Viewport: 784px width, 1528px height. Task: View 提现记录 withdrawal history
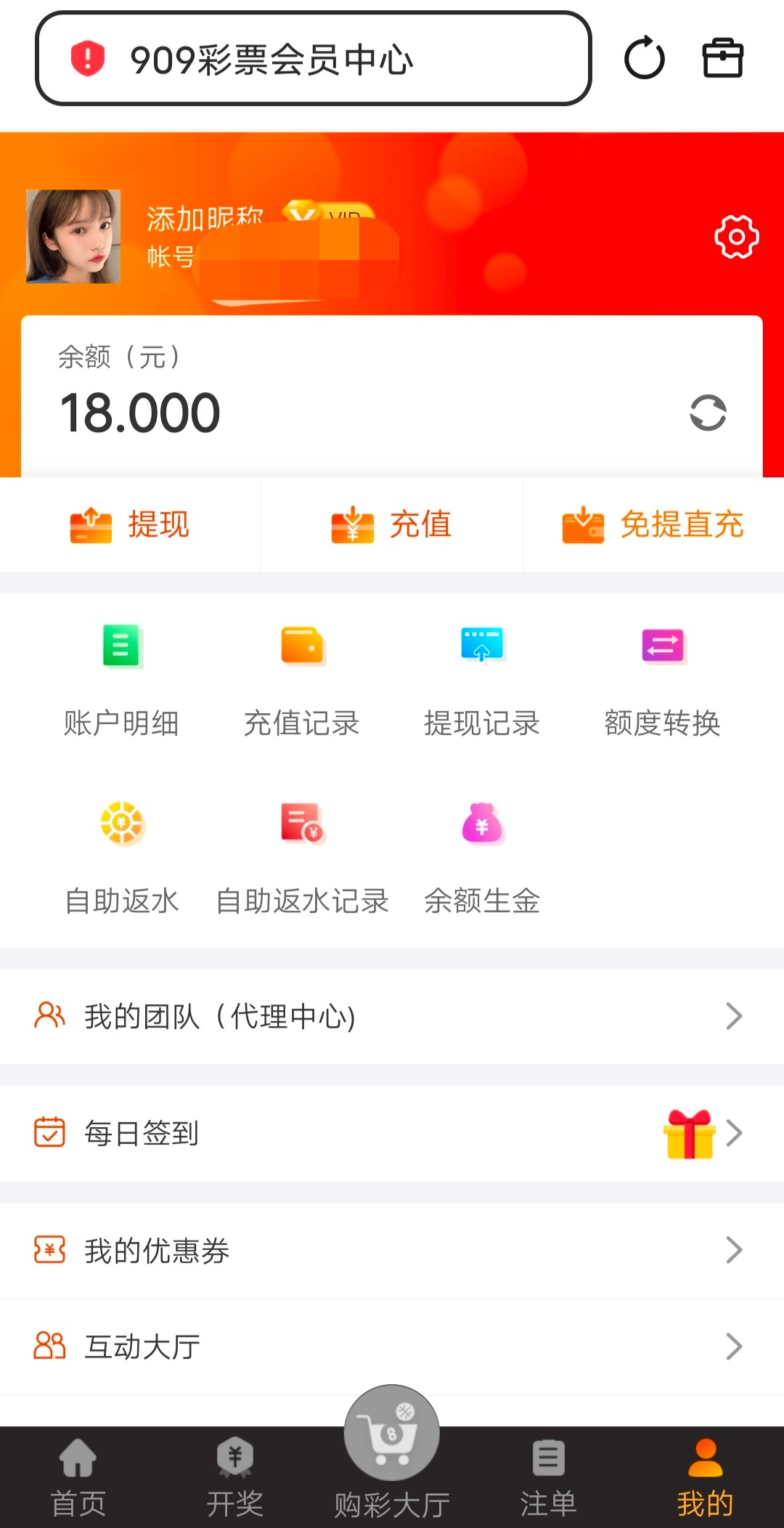[482, 679]
